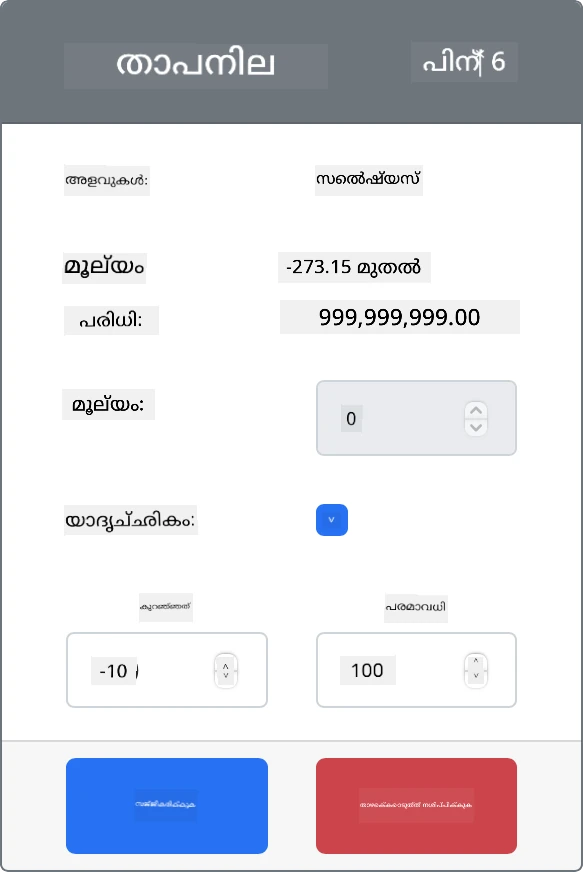Increase the പരമാവധി value with its up arrow
This screenshot has width=583, height=872.
click(476, 662)
